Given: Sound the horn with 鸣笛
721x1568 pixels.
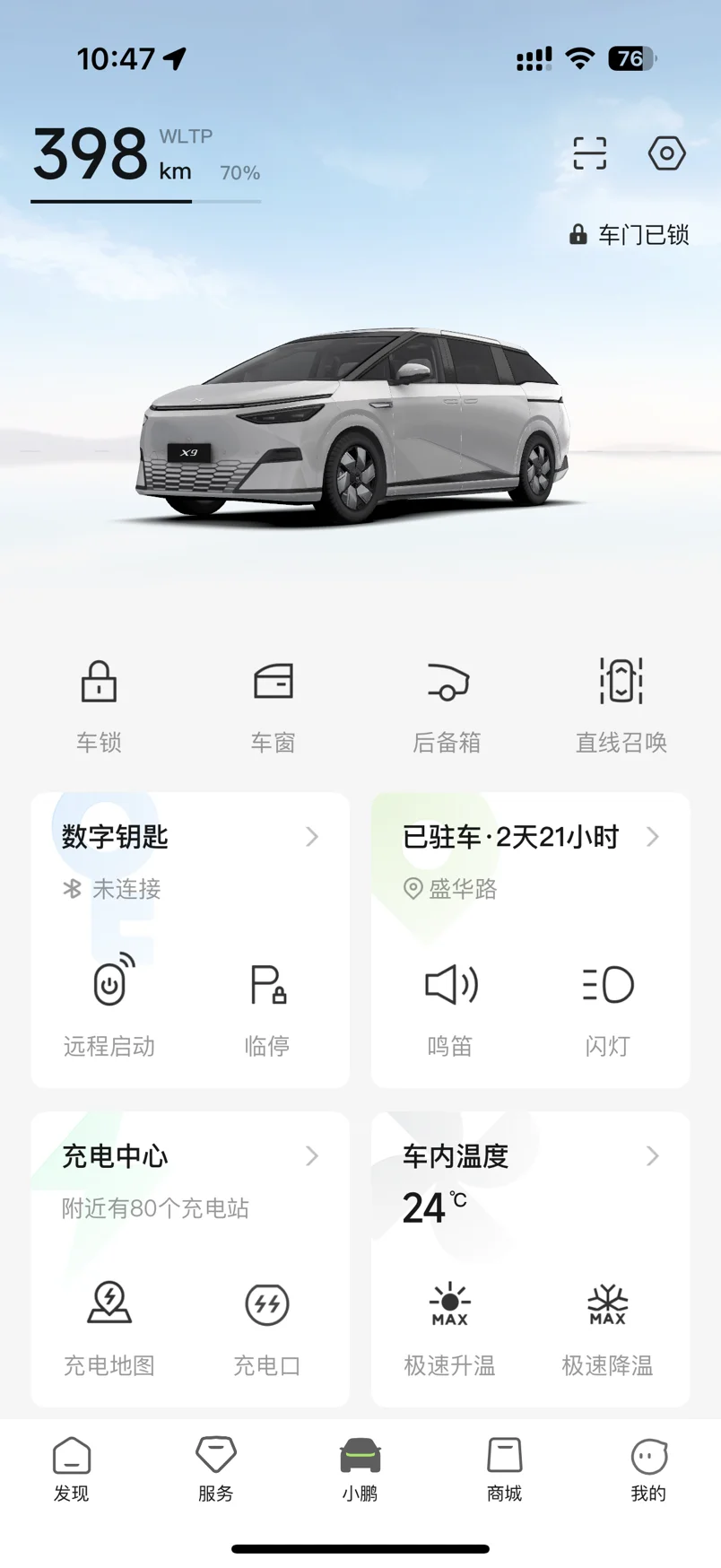Looking at the screenshot, I should [450, 1004].
